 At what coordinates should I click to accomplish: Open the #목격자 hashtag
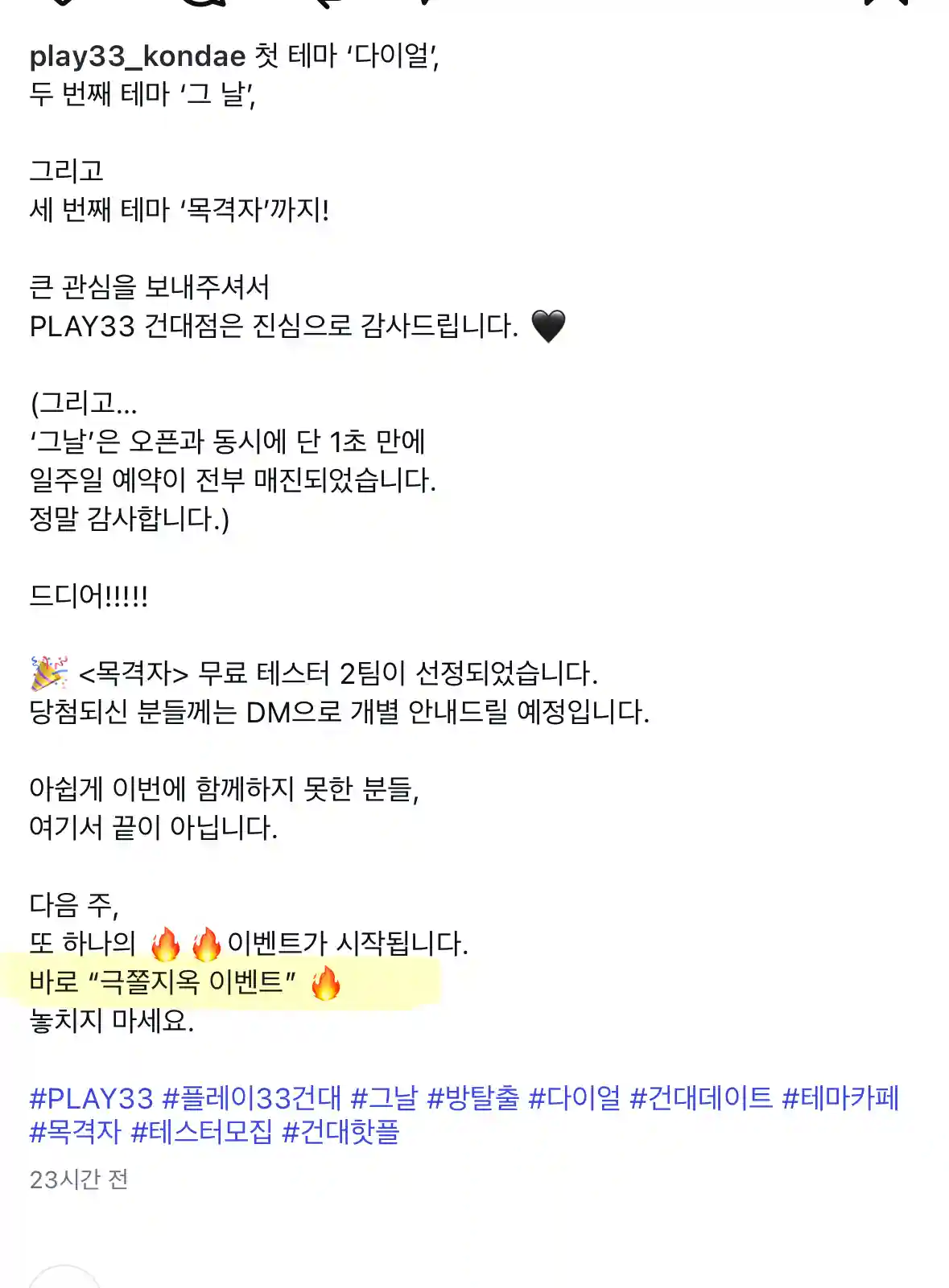[x=75, y=1132]
